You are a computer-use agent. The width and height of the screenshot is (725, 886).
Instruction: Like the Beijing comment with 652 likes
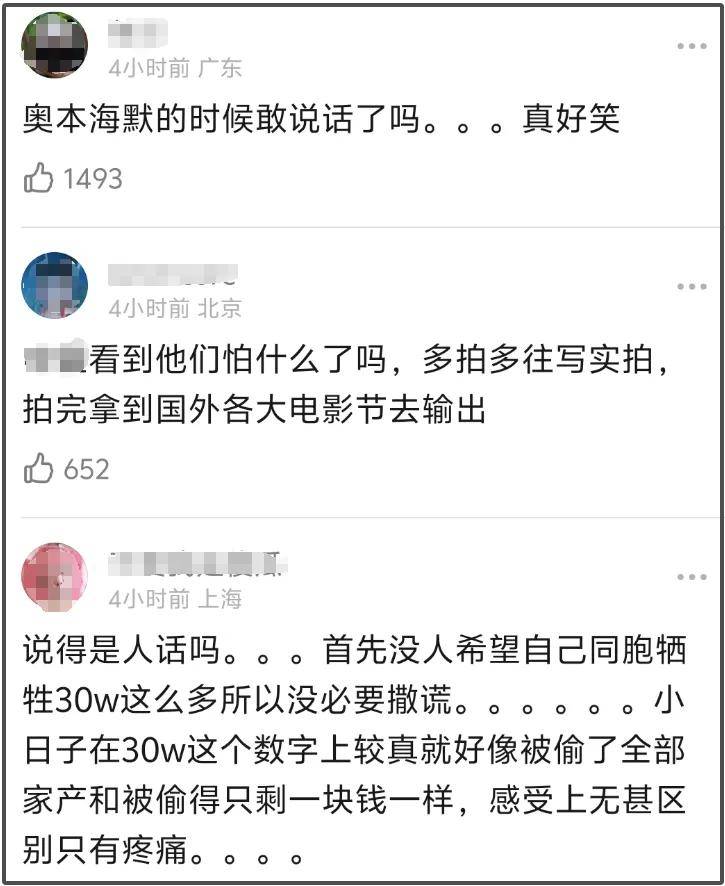point(39,469)
